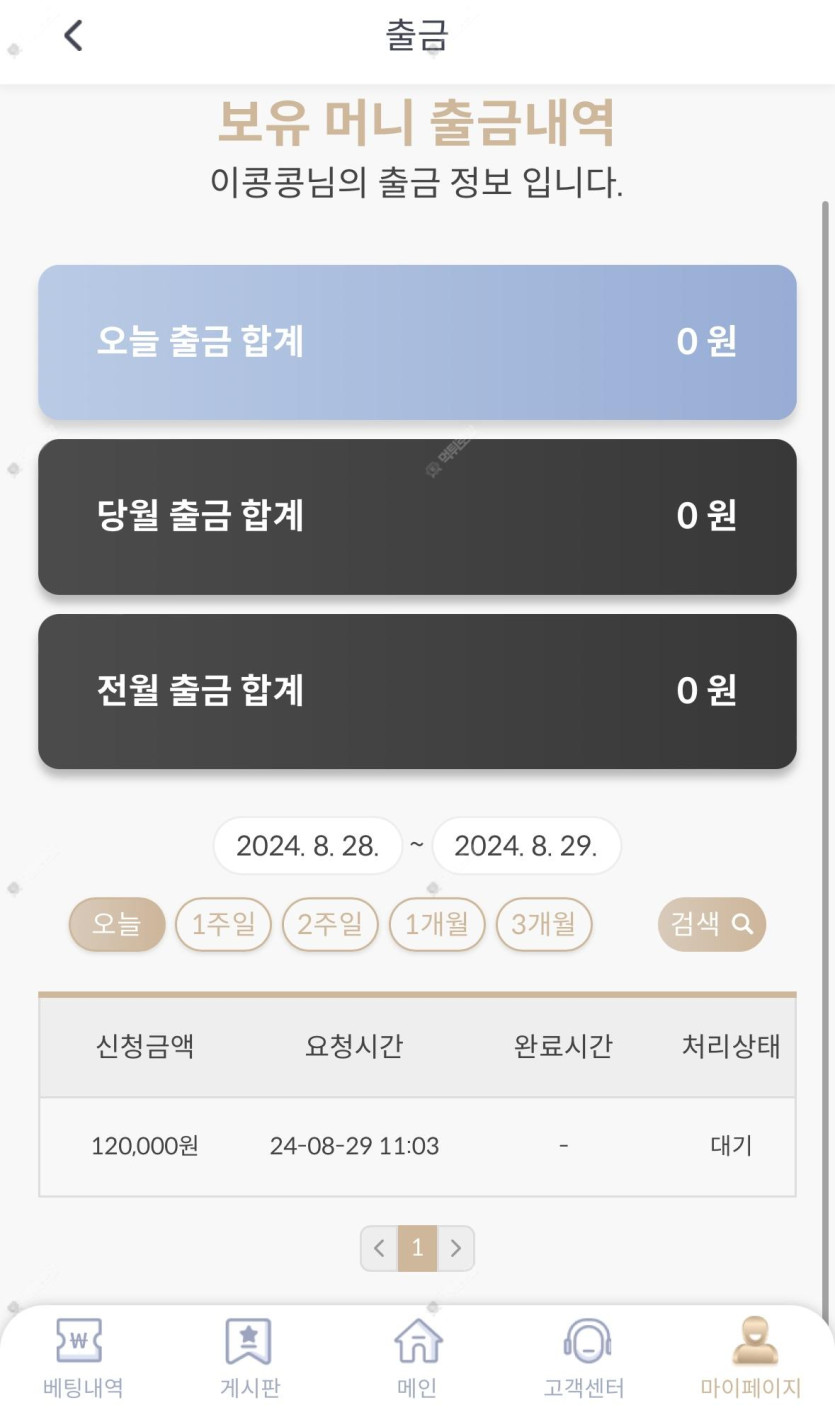Open the 베팅내역 tab
This screenshot has width=835, height=1410.
pyautogui.click(x=83, y=1358)
